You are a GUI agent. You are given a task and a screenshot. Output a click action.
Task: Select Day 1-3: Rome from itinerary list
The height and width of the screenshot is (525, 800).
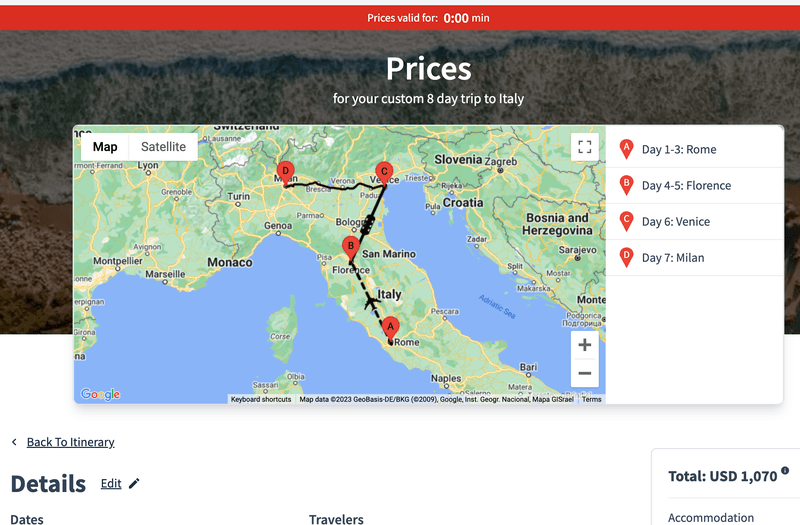[x=678, y=150]
